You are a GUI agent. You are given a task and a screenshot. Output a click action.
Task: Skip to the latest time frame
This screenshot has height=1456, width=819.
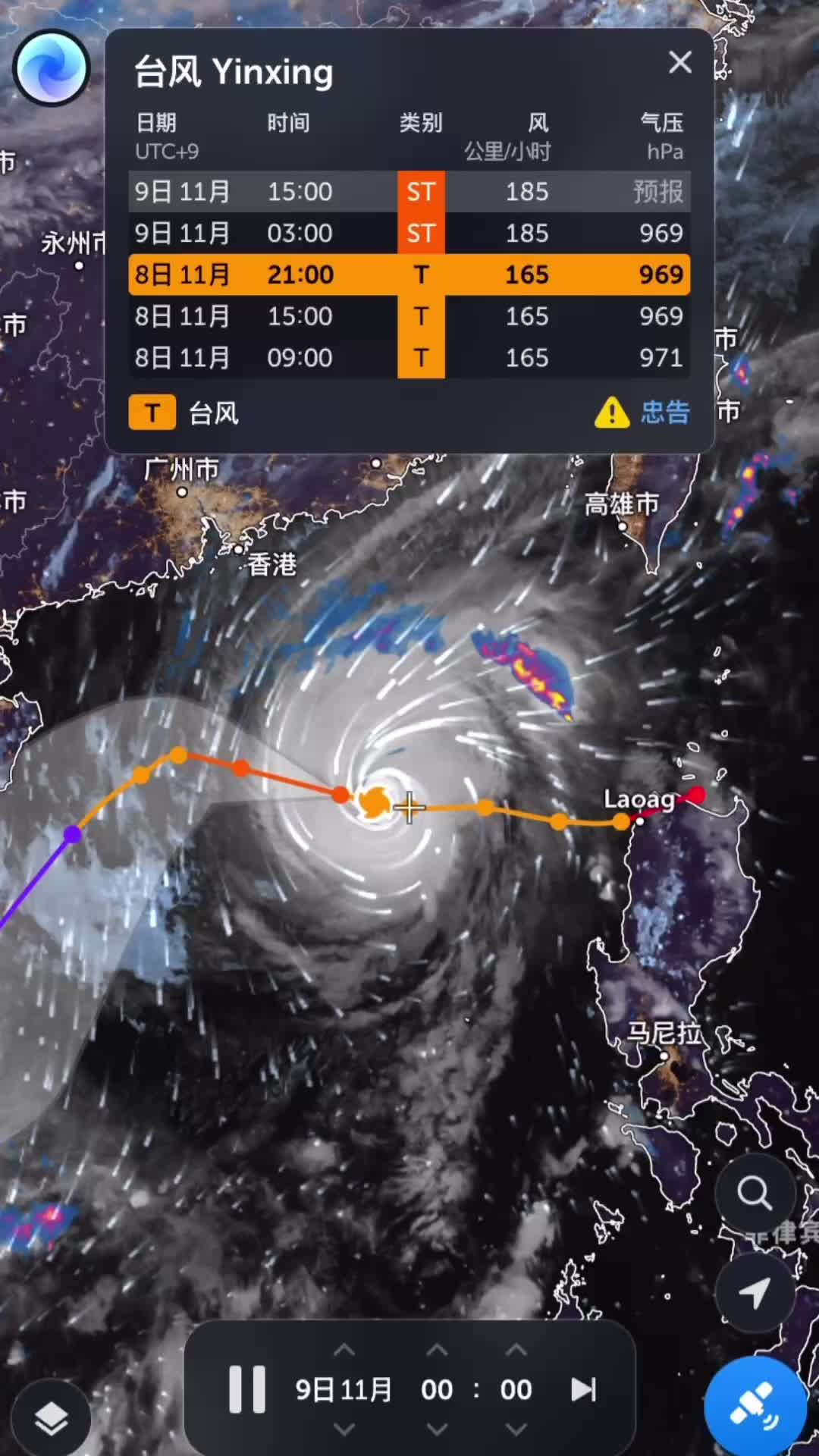(583, 1389)
